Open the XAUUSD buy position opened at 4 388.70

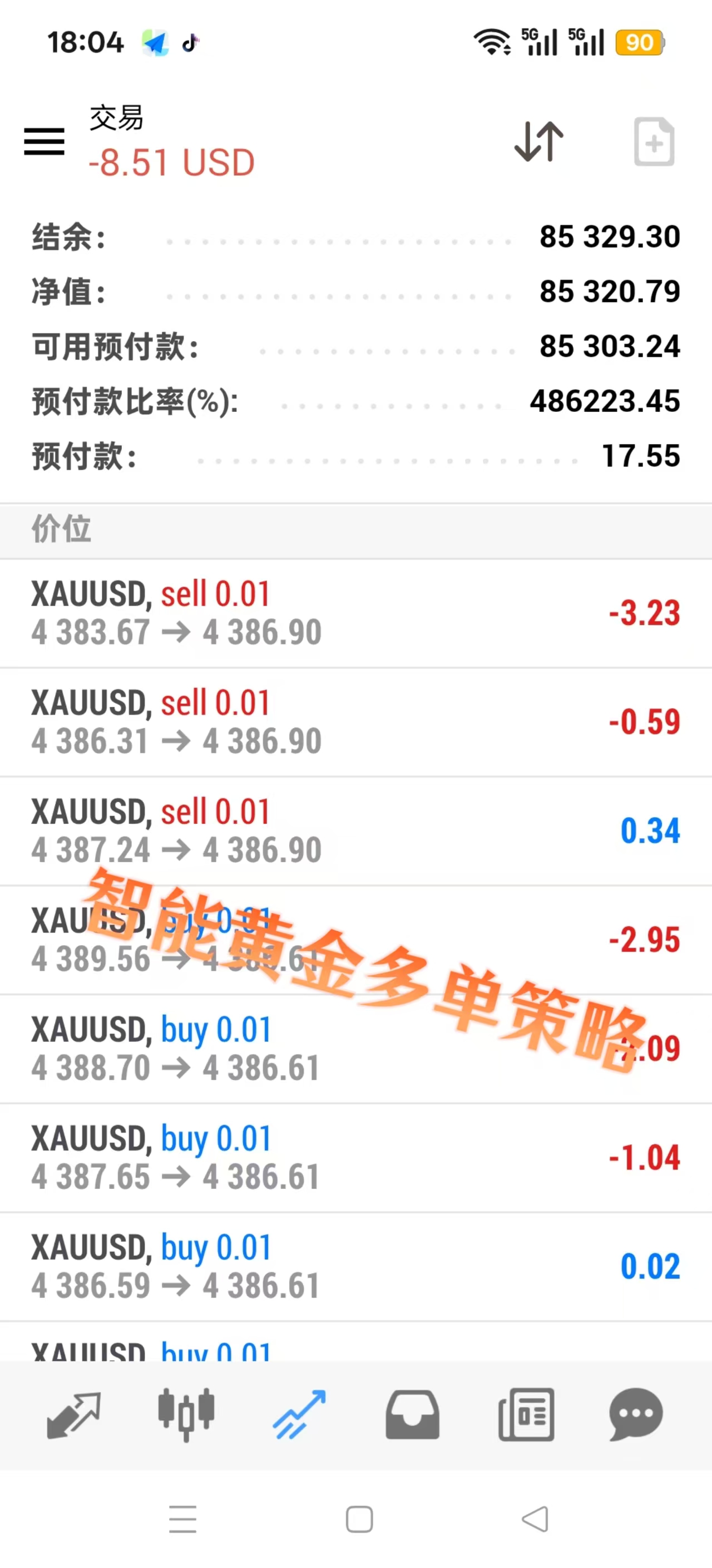(x=356, y=1049)
